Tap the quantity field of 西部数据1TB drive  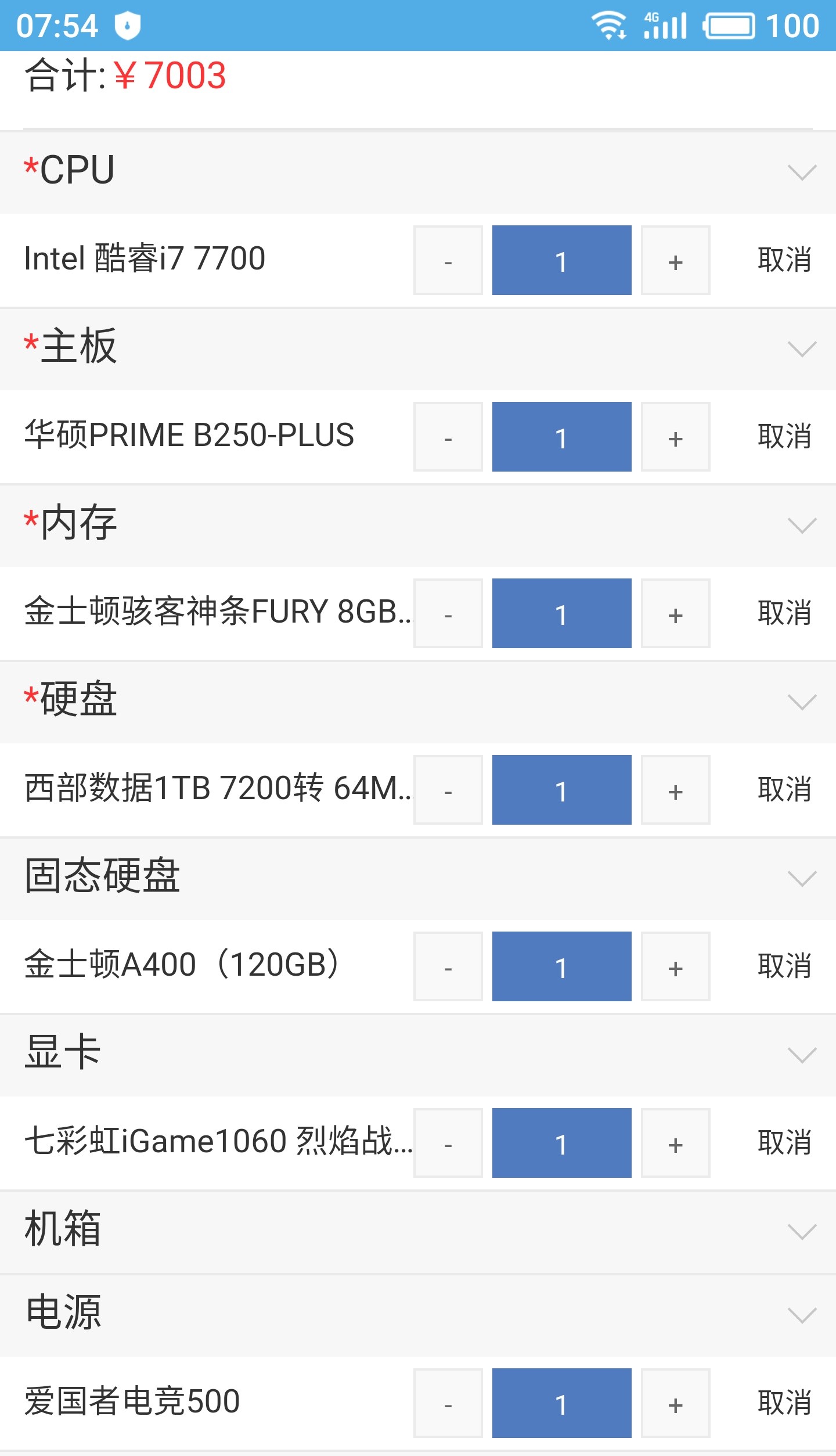pyautogui.click(x=561, y=790)
